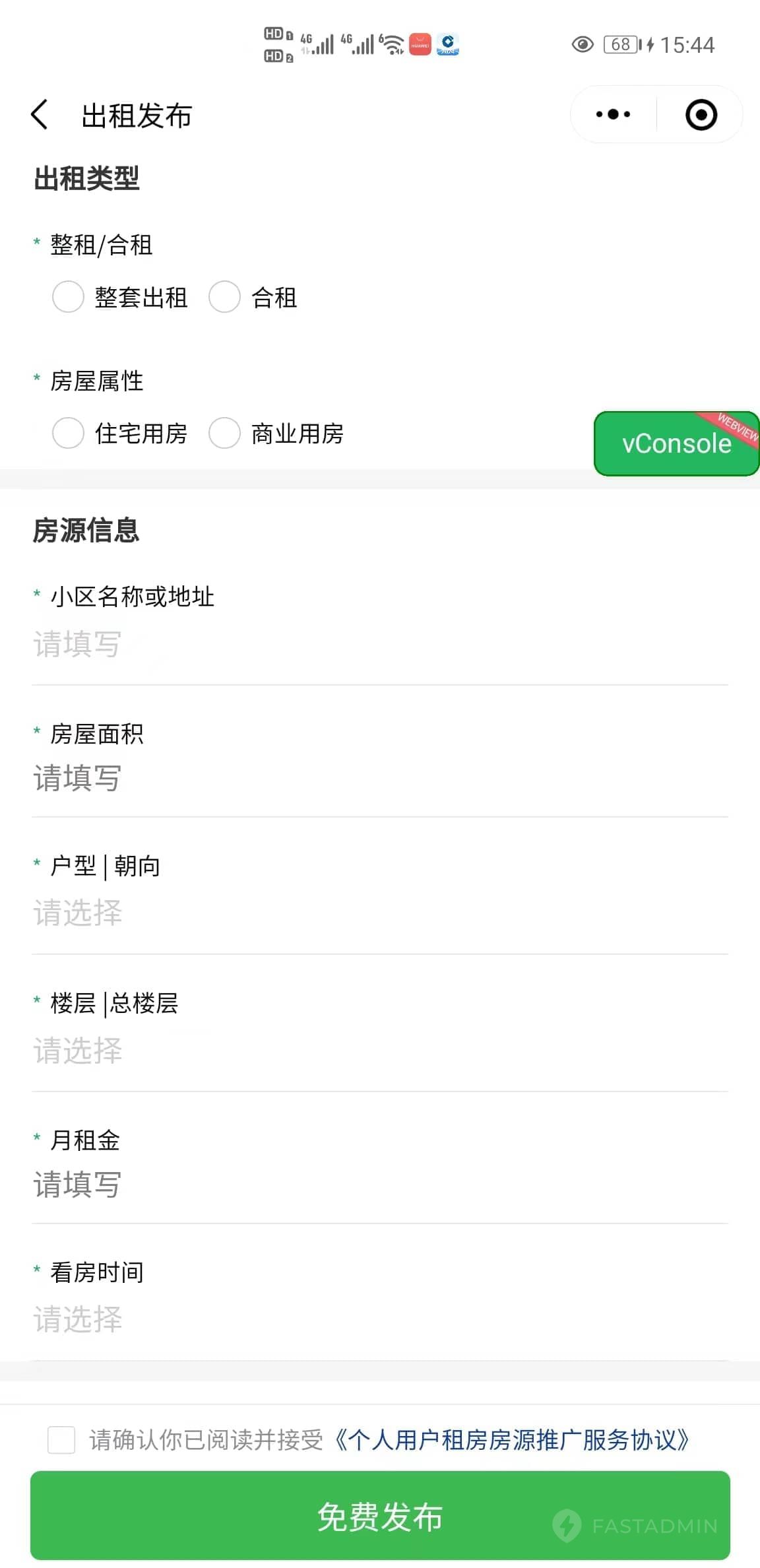Open the 楼层｜总楼层 picker
This screenshot has width=760, height=1568.
[x=380, y=1051]
